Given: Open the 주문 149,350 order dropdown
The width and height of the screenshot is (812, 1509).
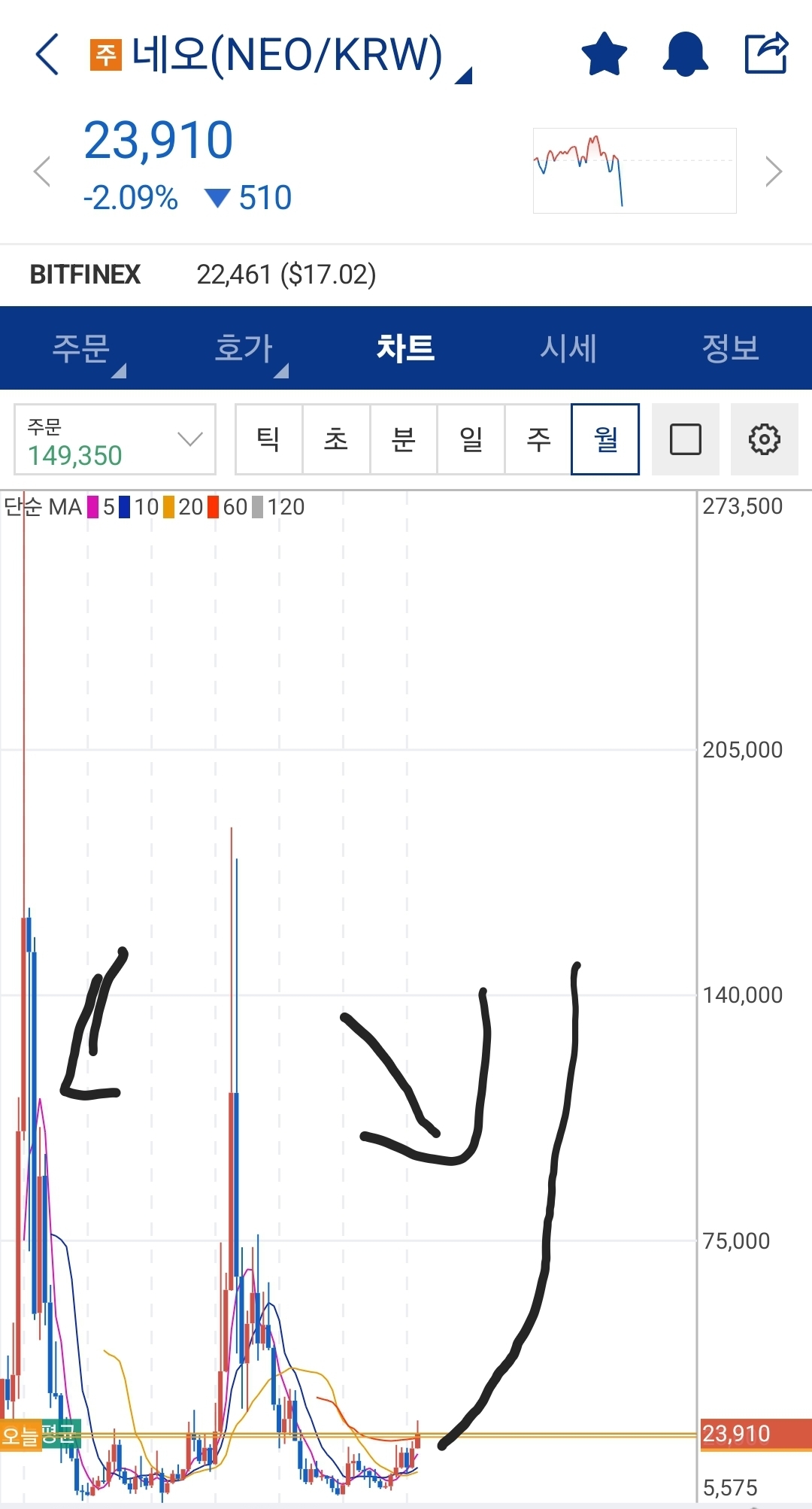Looking at the screenshot, I should 113,440.
